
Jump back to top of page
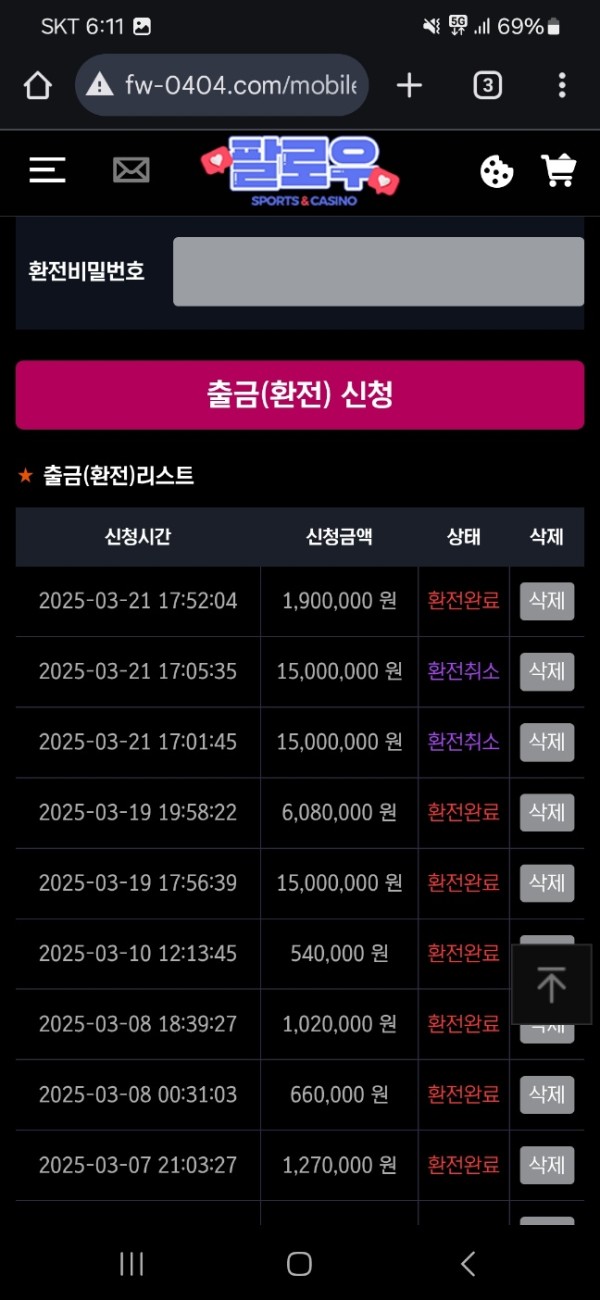(x=551, y=985)
